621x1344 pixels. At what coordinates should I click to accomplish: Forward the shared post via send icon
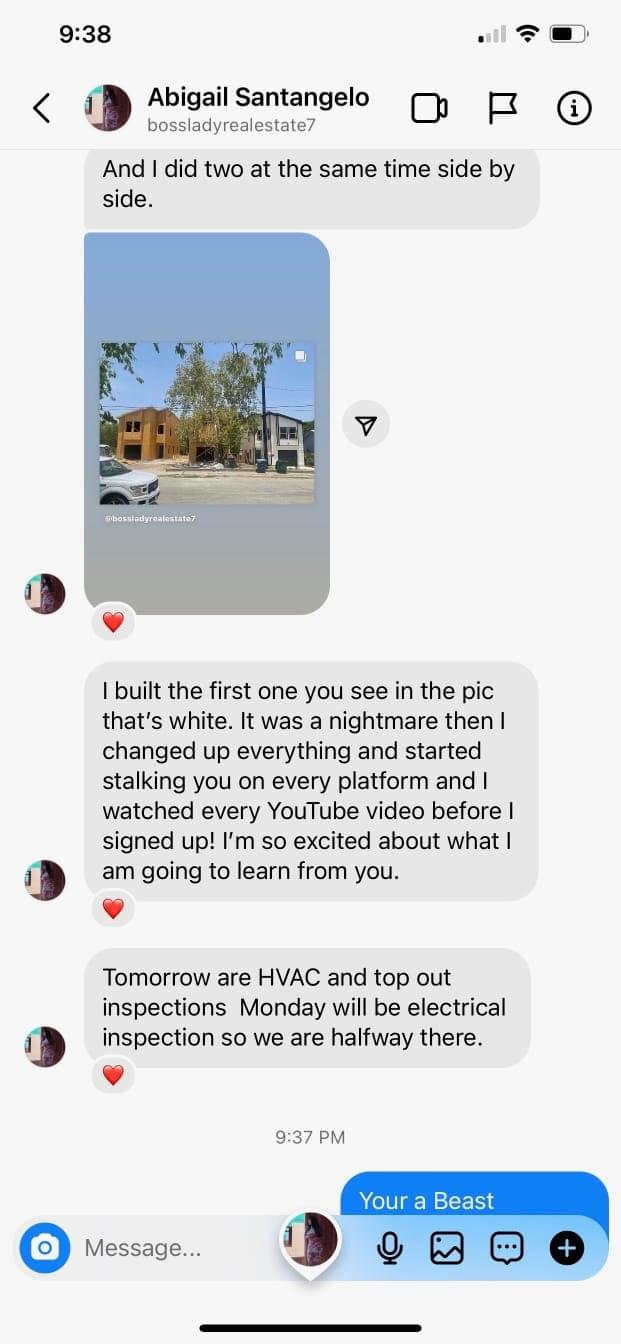366,426
